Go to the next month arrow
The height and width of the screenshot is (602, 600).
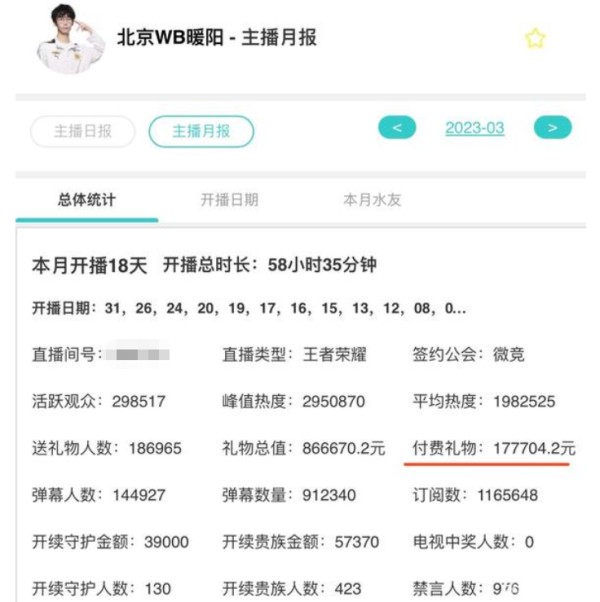[x=552, y=128]
